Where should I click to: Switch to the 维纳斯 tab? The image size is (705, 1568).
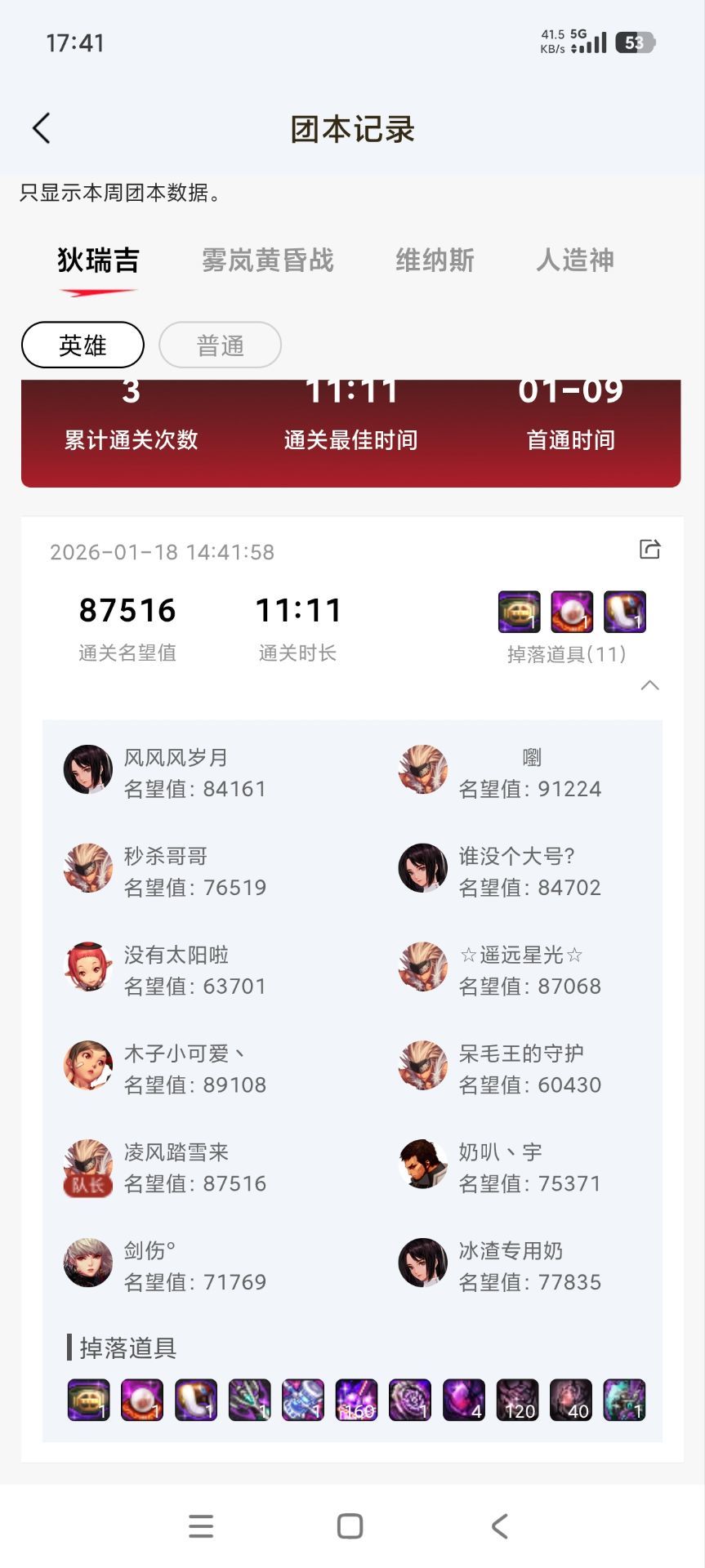pos(435,261)
